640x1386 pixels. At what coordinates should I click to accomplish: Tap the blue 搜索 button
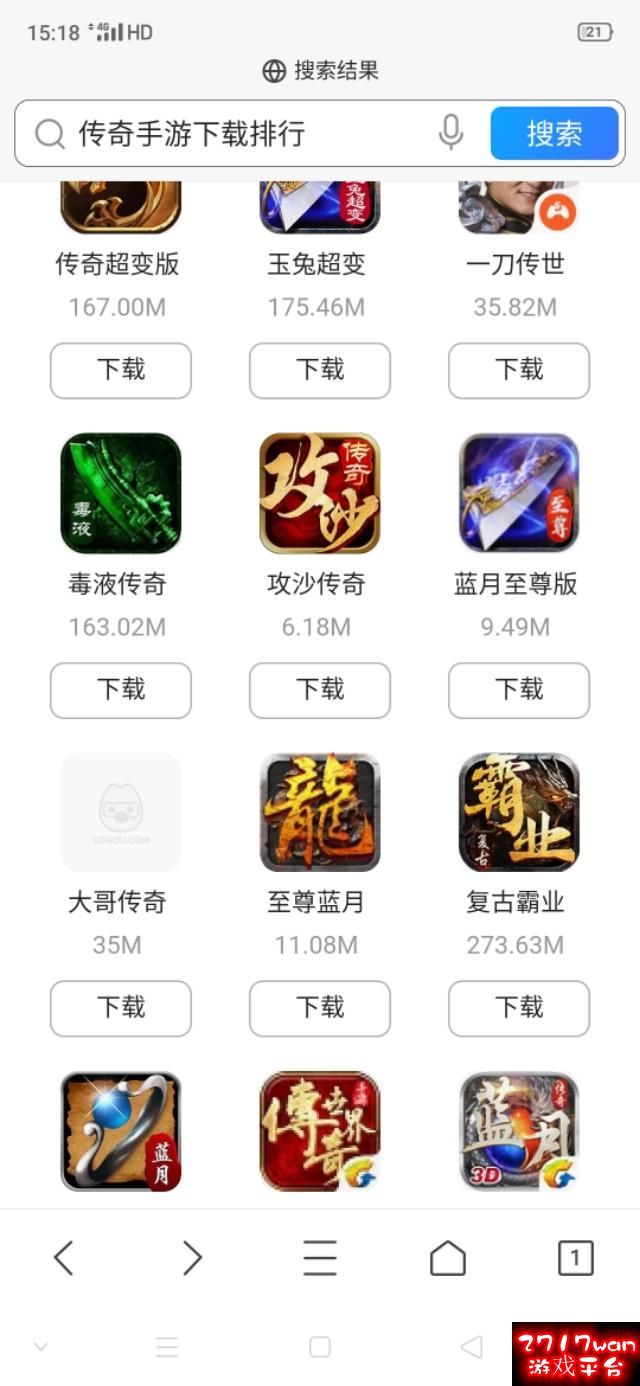click(x=554, y=133)
